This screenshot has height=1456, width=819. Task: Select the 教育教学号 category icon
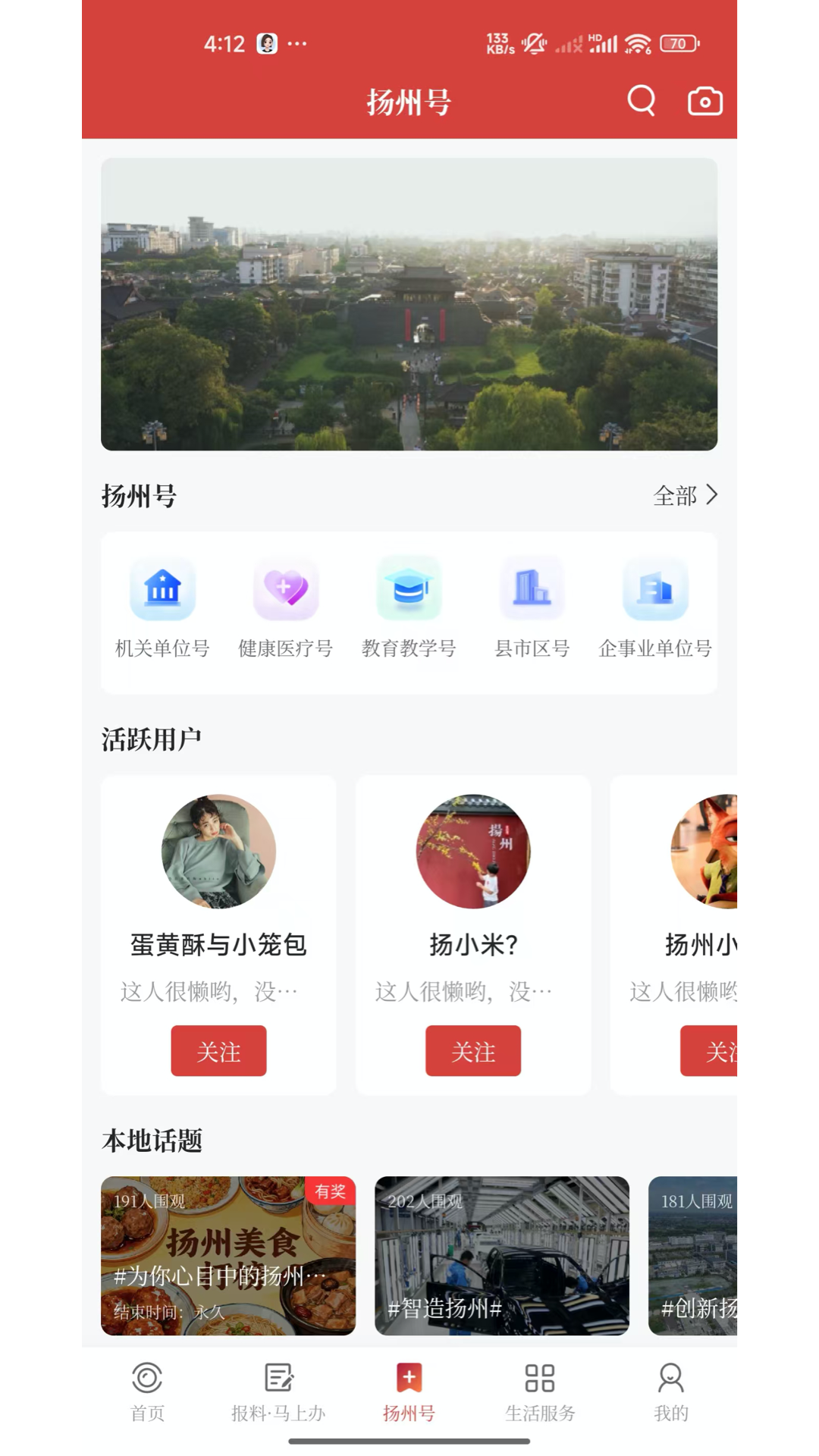[409, 588]
